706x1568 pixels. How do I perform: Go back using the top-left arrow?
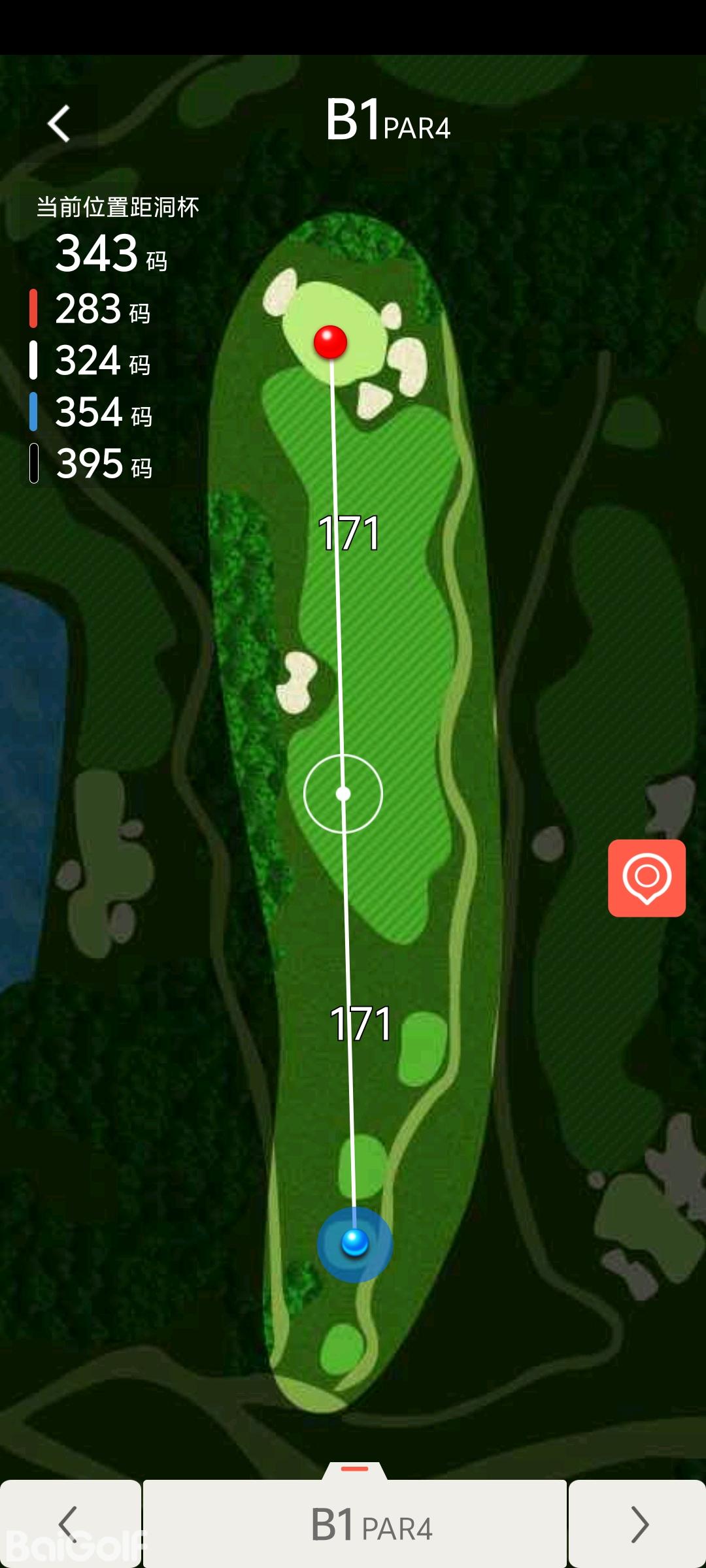click(x=59, y=123)
